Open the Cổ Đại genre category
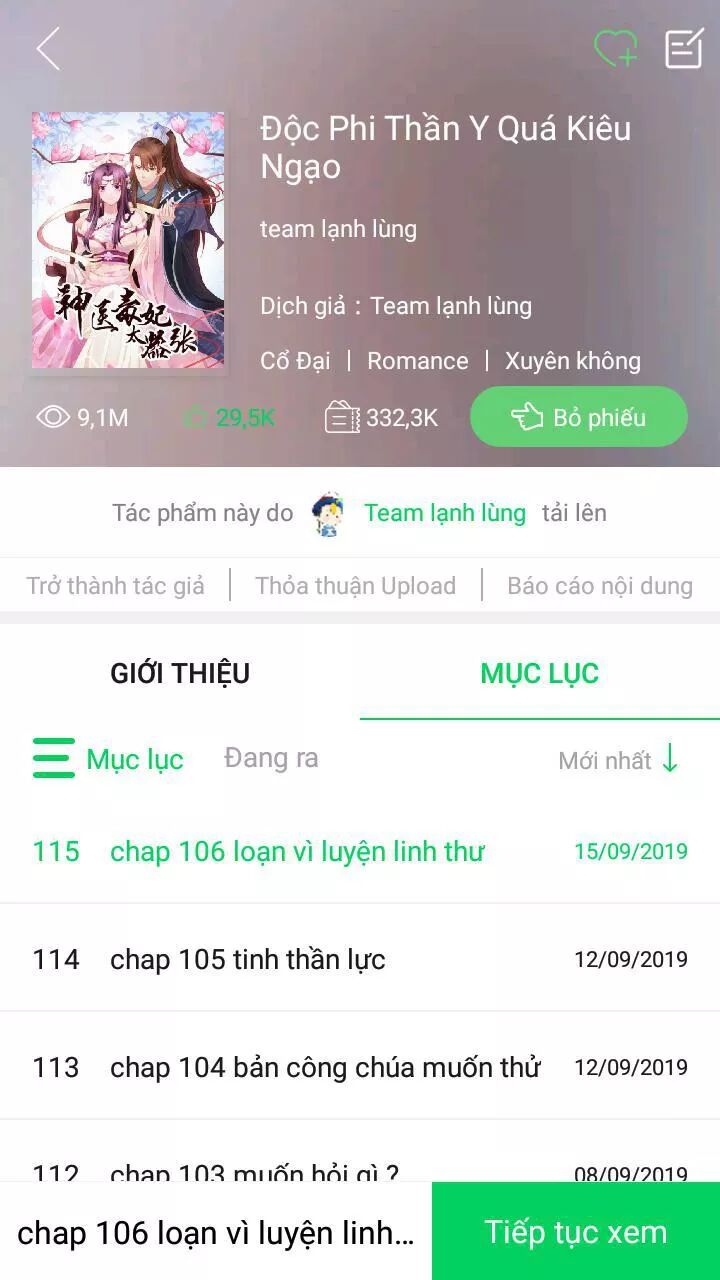 (297, 361)
